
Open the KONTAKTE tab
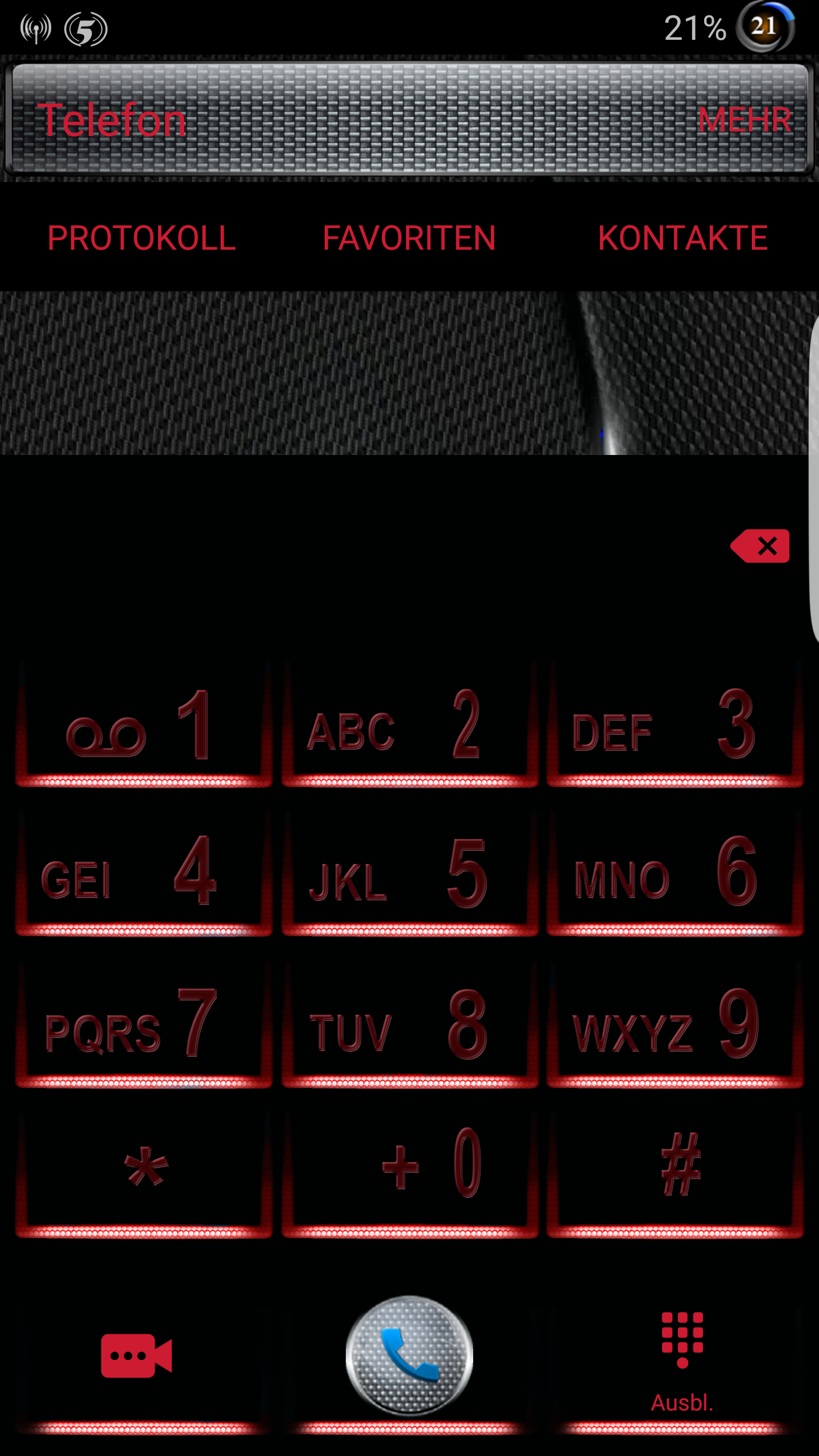[682, 238]
